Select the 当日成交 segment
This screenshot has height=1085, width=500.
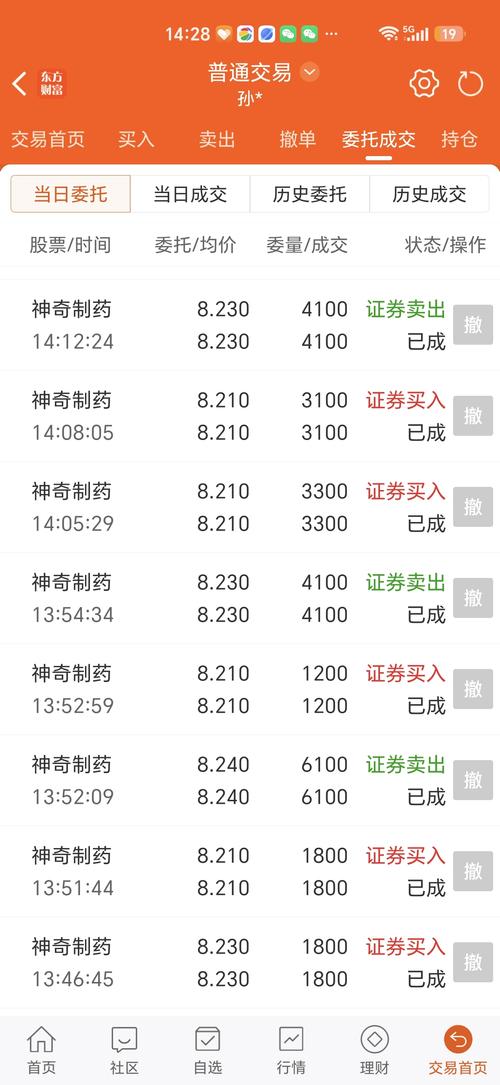[190, 194]
